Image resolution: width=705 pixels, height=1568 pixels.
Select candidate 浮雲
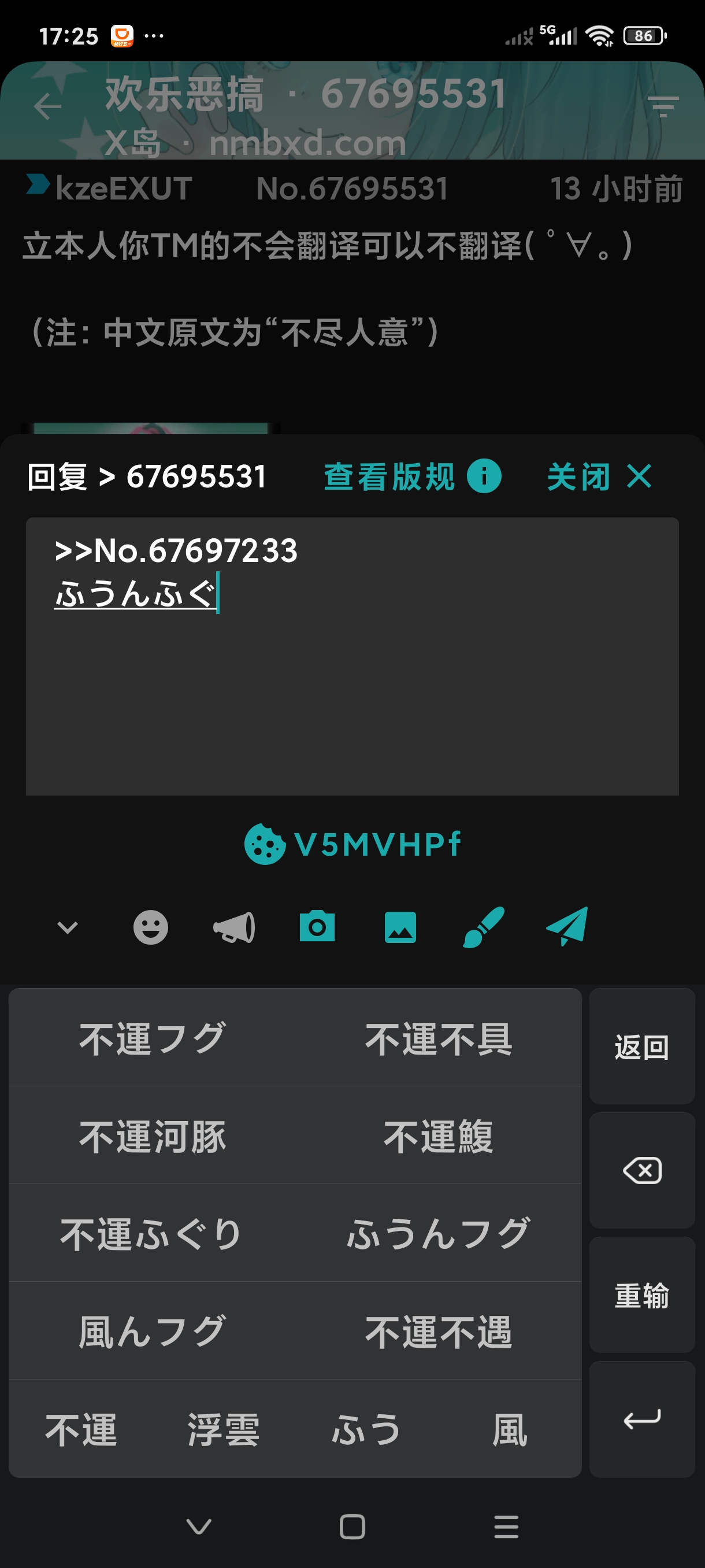(223, 1429)
